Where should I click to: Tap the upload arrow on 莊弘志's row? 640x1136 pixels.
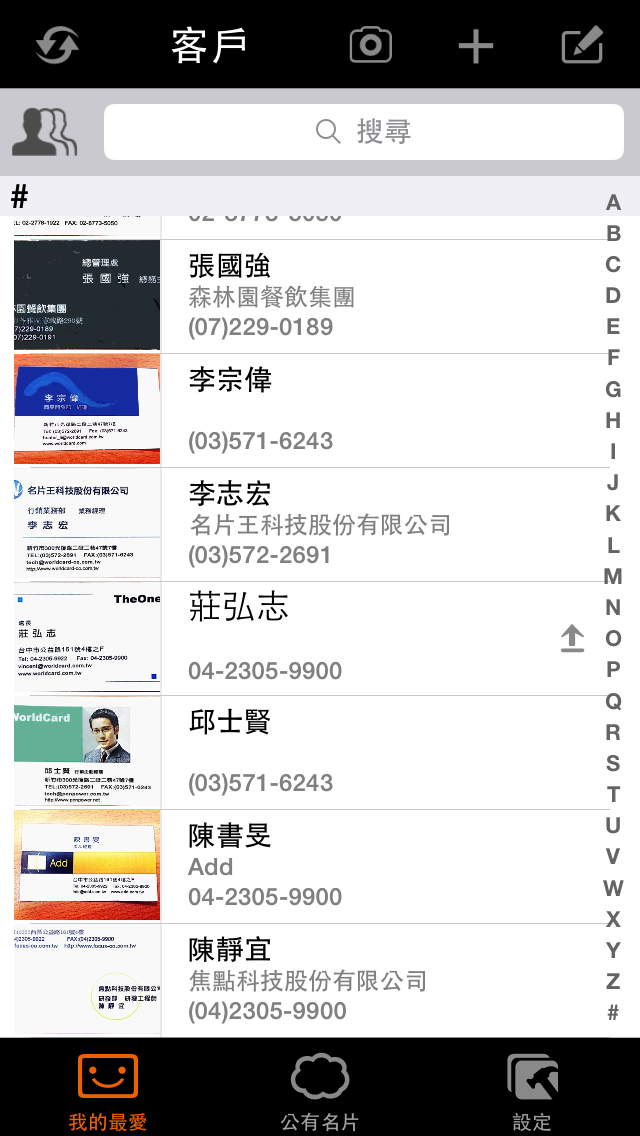(572, 638)
